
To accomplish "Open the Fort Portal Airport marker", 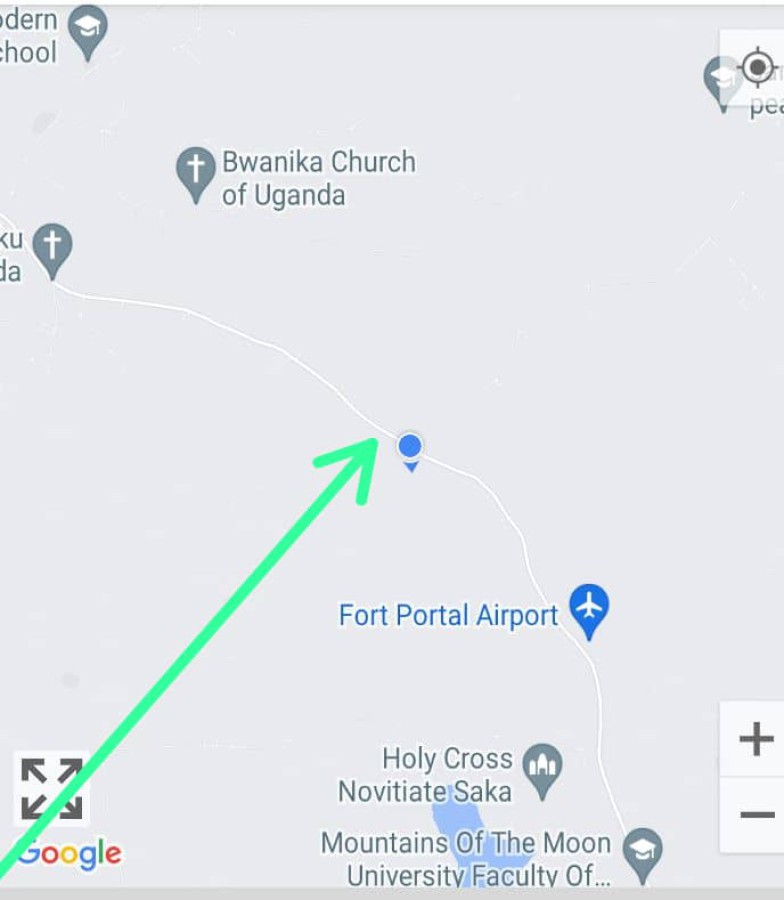I will [x=589, y=608].
